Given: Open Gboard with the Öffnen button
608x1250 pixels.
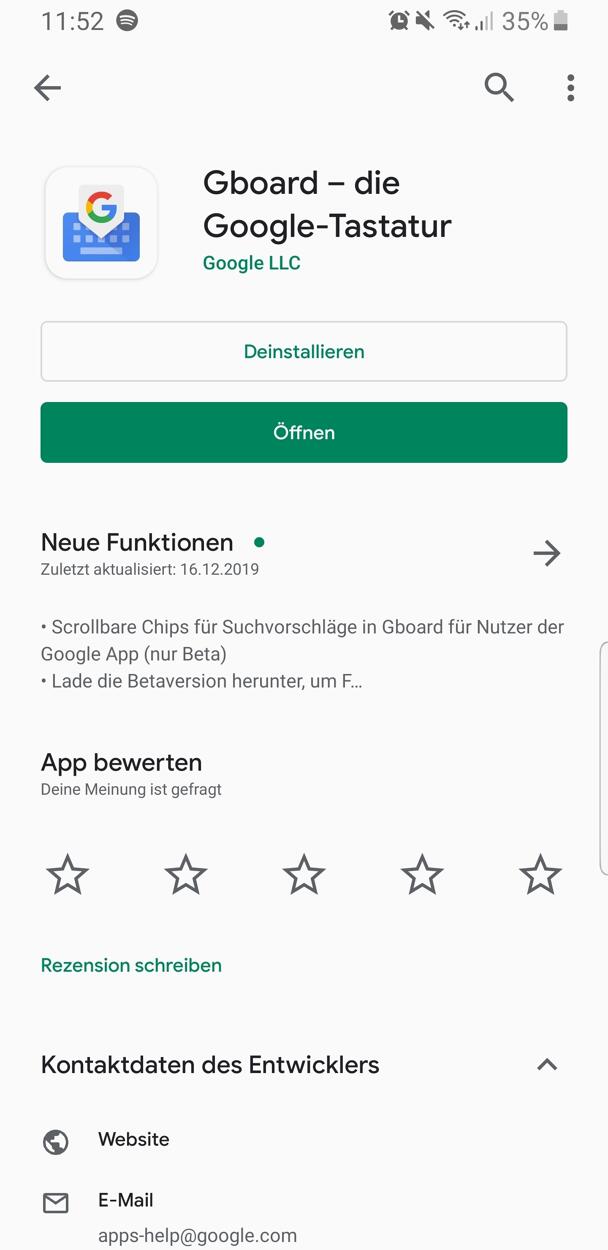Looking at the screenshot, I should click(304, 433).
